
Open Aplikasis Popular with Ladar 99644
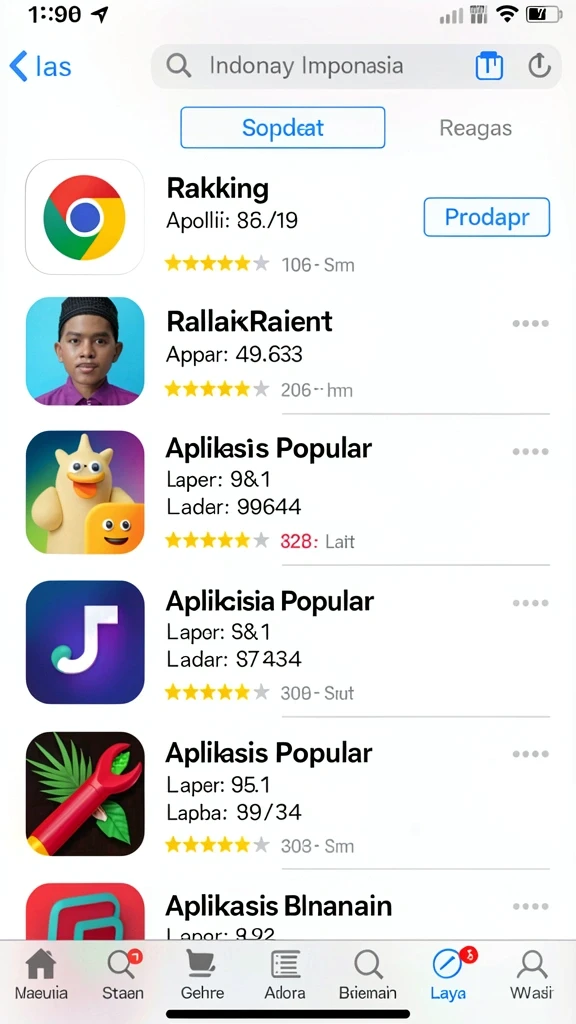tap(287, 493)
